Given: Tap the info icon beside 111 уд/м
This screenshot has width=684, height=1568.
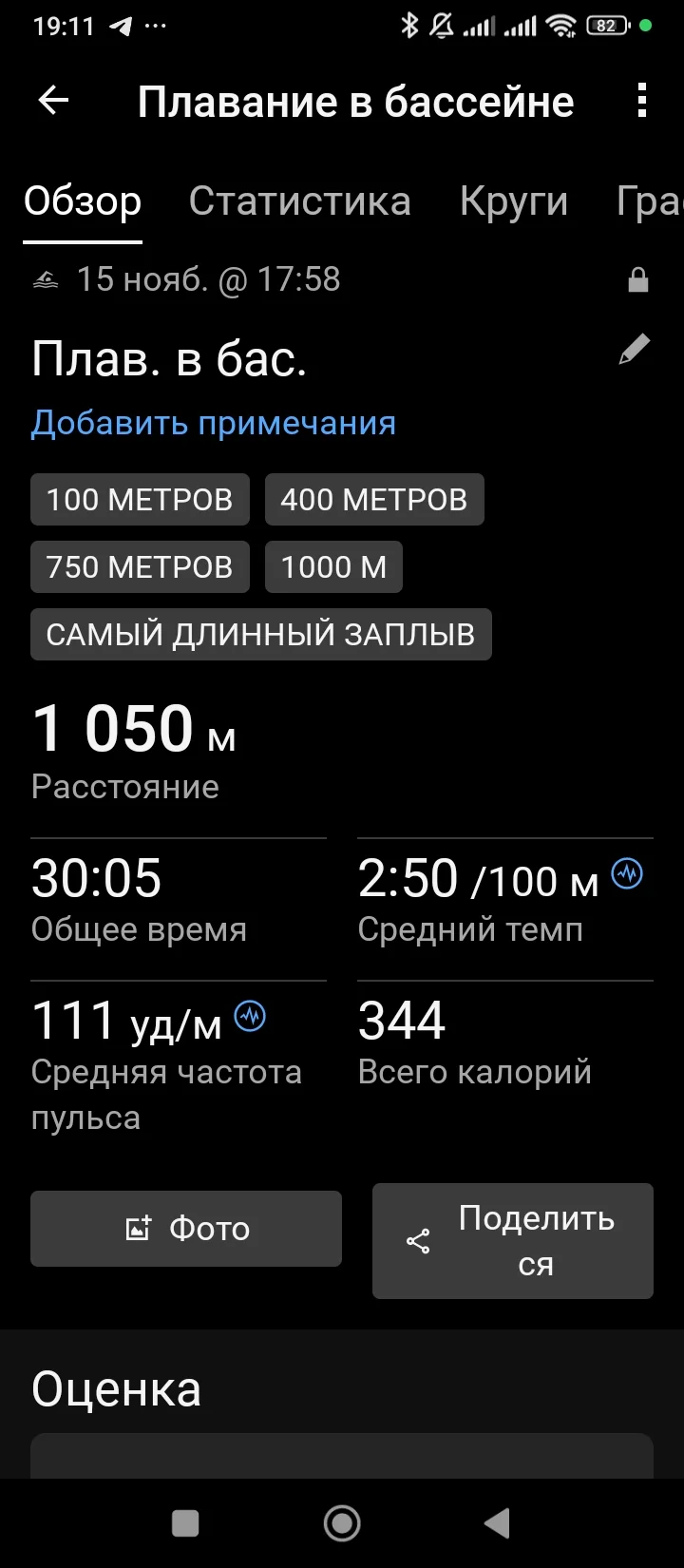Looking at the screenshot, I should point(250,1017).
